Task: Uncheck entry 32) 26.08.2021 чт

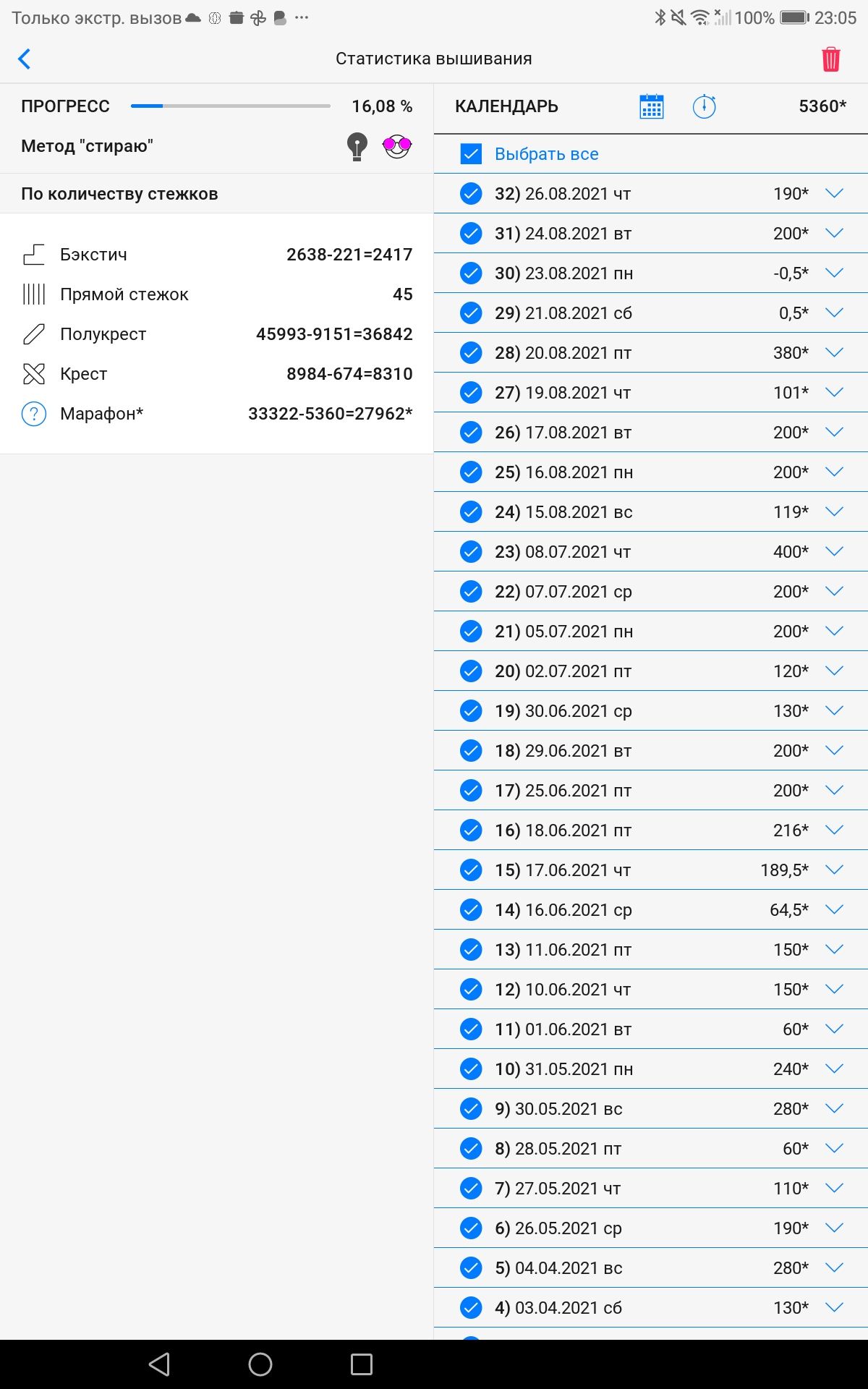Action: [x=471, y=194]
